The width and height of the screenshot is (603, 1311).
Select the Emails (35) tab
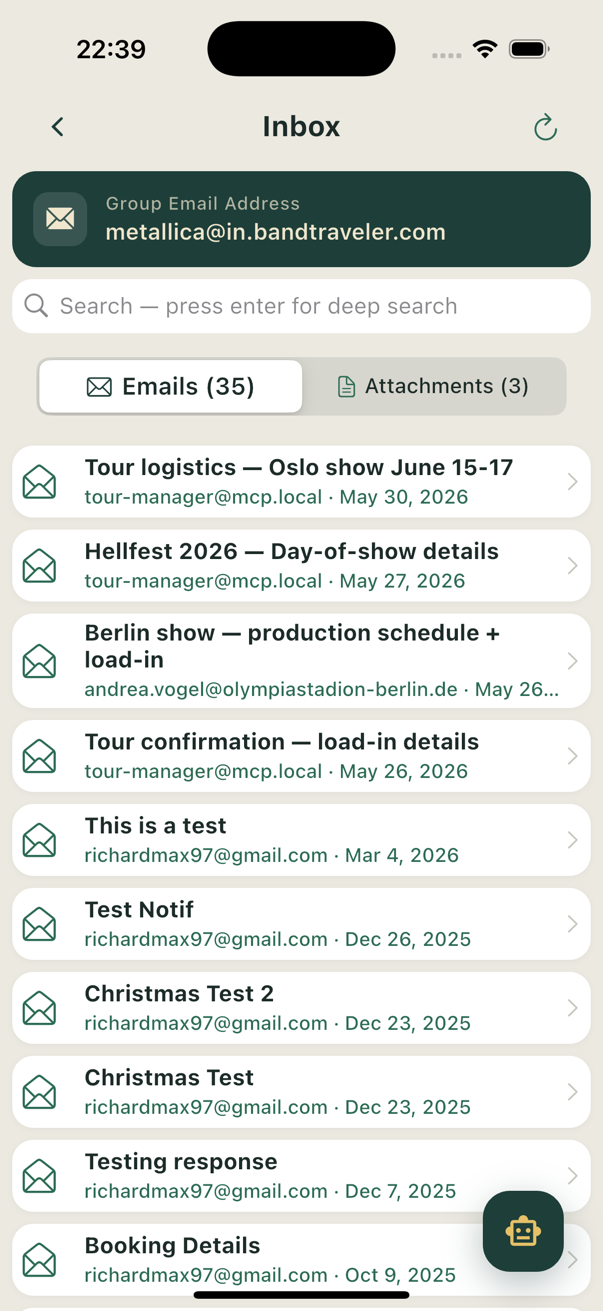pyautogui.click(x=171, y=386)
